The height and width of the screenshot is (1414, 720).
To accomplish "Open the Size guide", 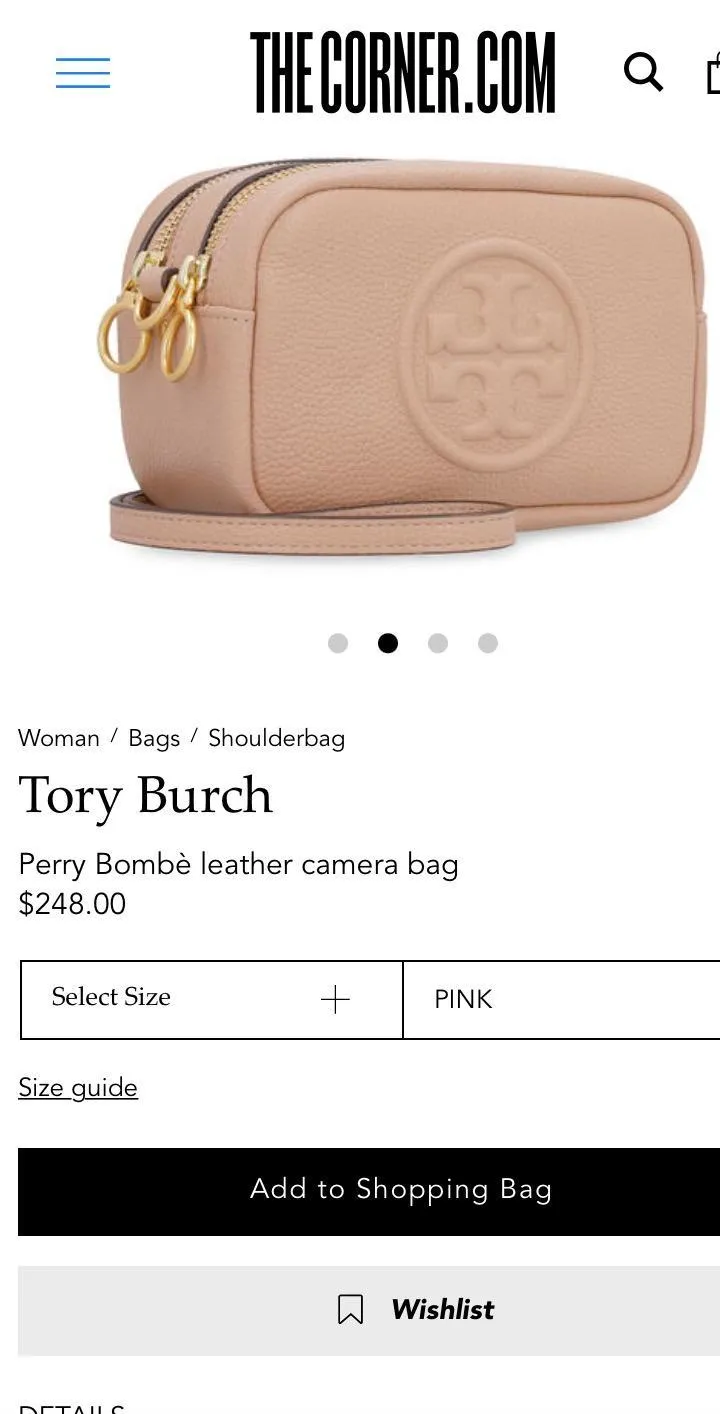I will (x=78, y=1087).
